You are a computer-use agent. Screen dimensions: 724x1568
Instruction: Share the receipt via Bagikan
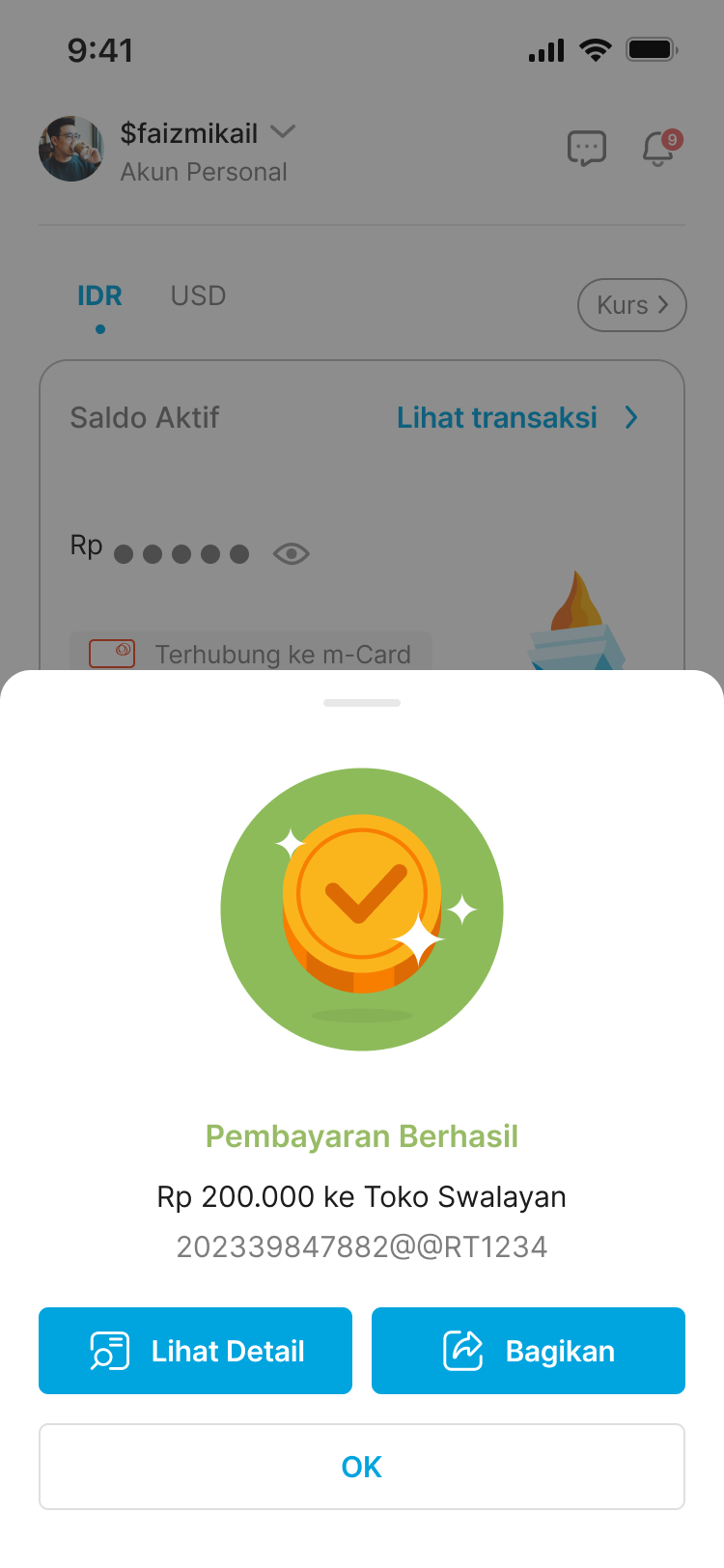click(x=528, y=1350)
